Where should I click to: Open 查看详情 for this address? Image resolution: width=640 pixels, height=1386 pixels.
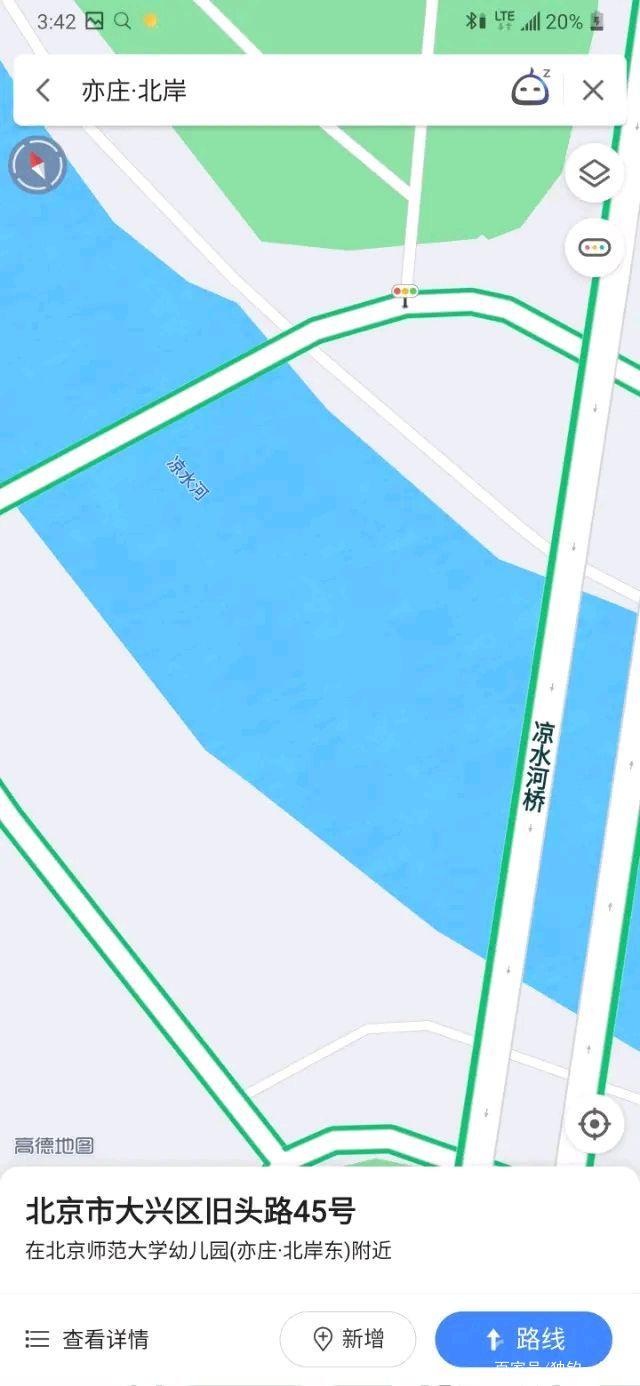click(x=87, y=1339)
